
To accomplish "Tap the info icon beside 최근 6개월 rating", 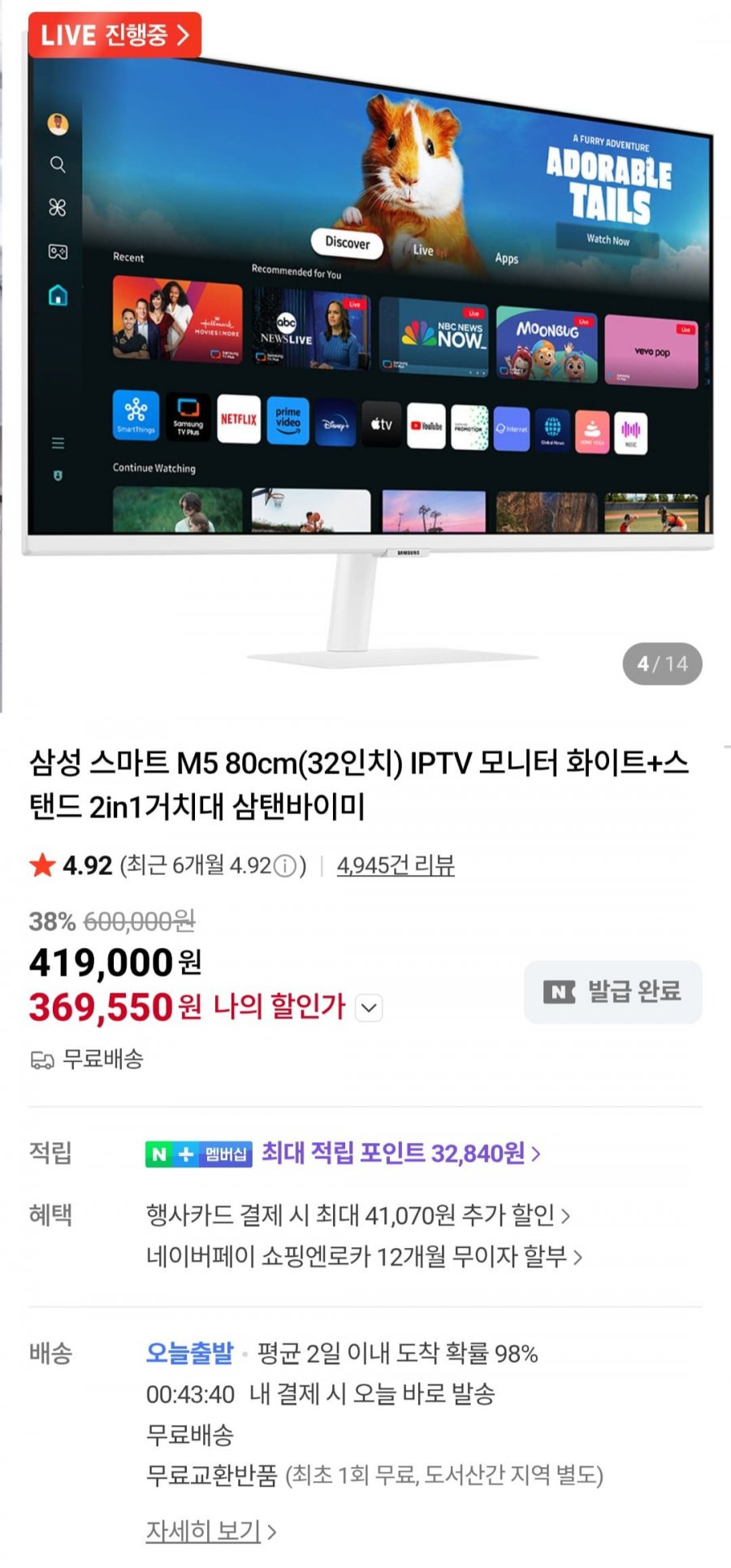I will [285, 867].
